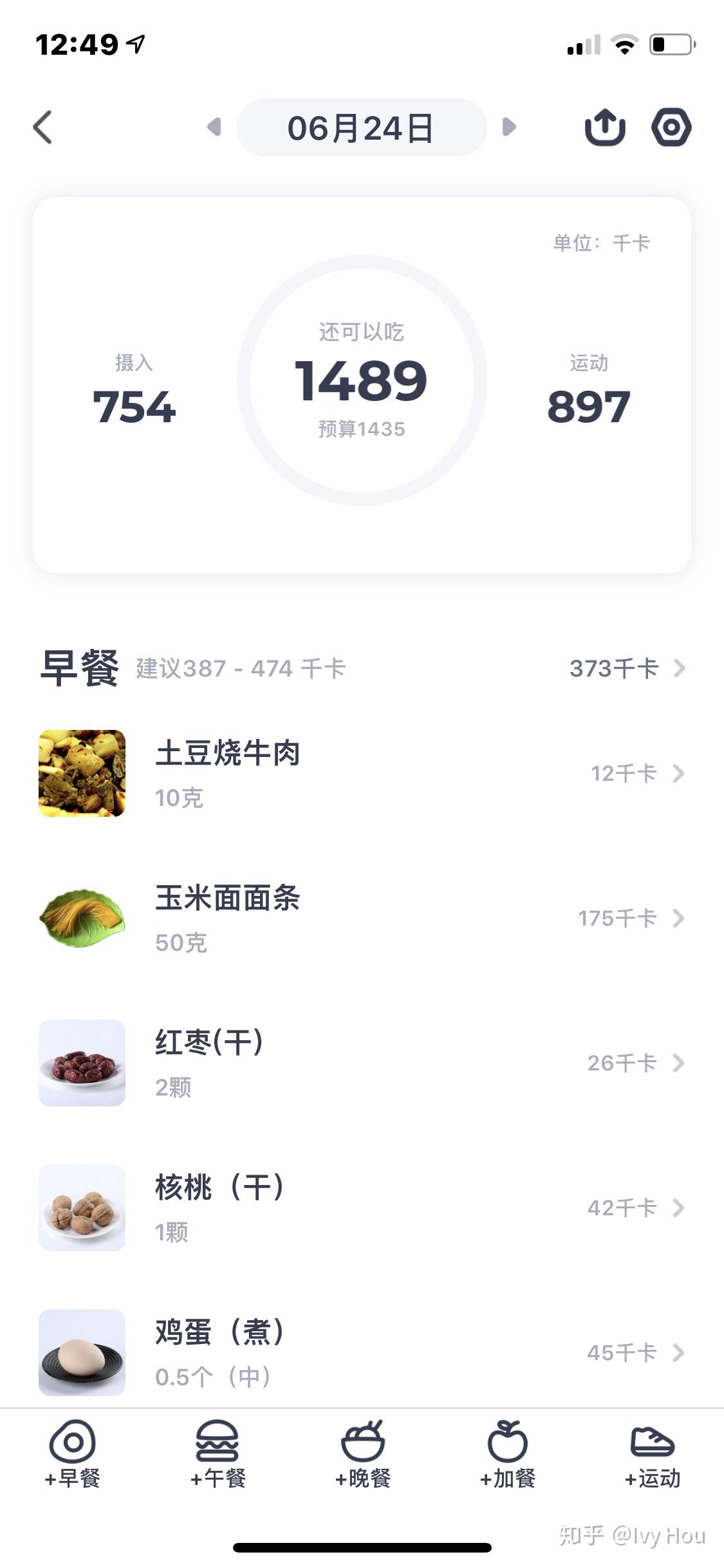Go back using the top-left arrow
724x1568 pixels.
pyautogui.click(x=42, y=127)
